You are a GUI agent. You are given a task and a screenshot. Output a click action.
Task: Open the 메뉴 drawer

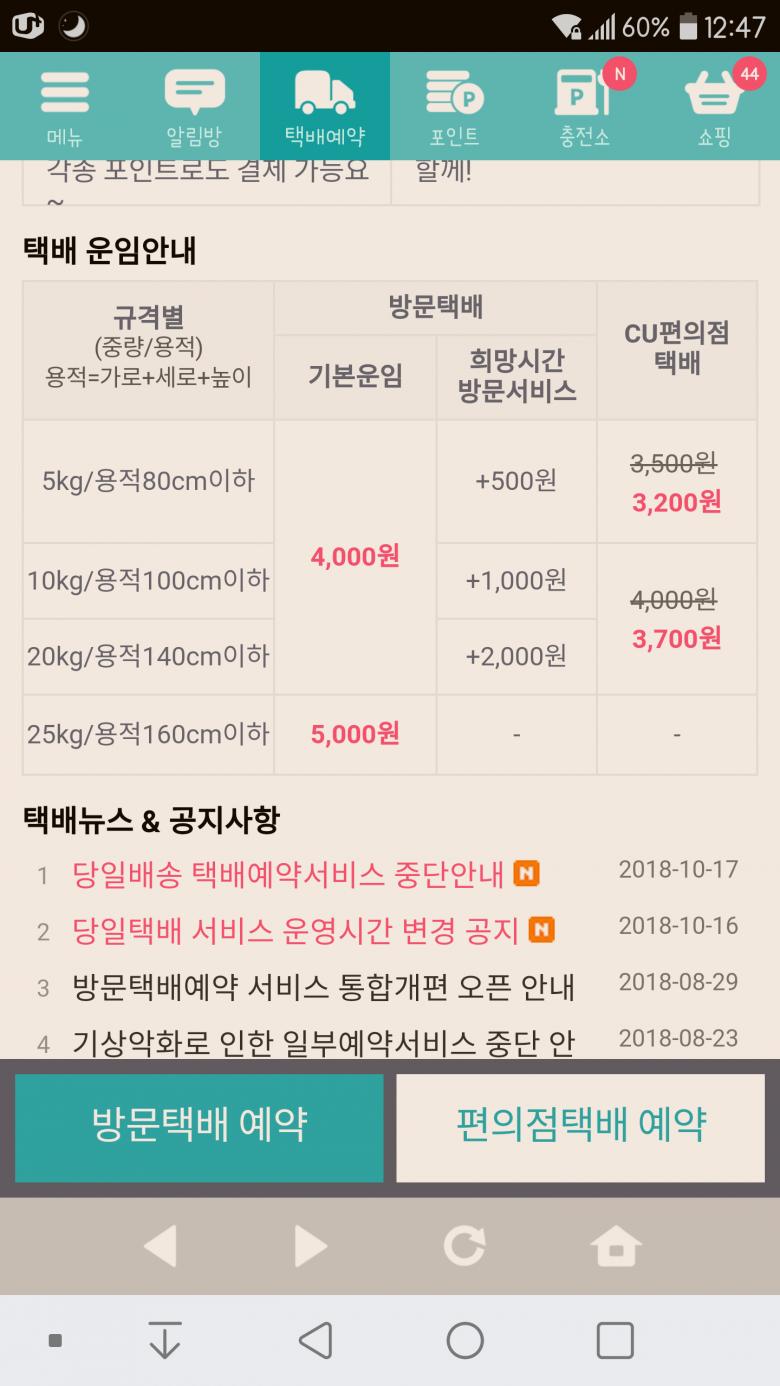65,107
